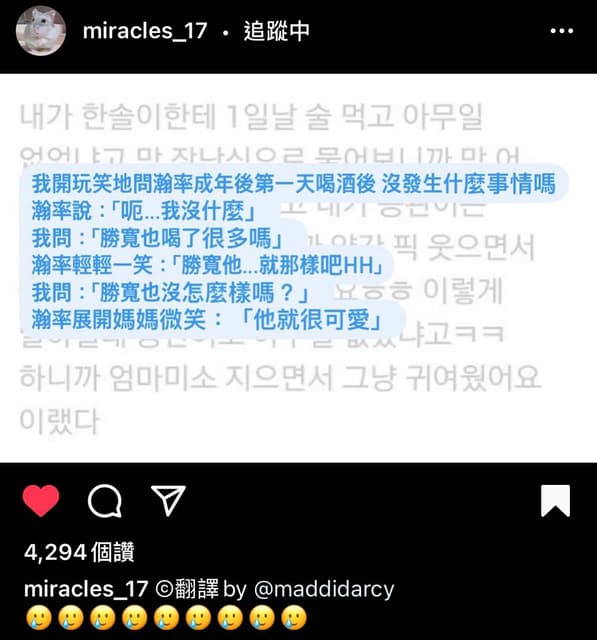Image resolution: width=597 pixels, height=640 pixels.
Task: View the 4,294 likes list
Action: [x=79, y=553]
